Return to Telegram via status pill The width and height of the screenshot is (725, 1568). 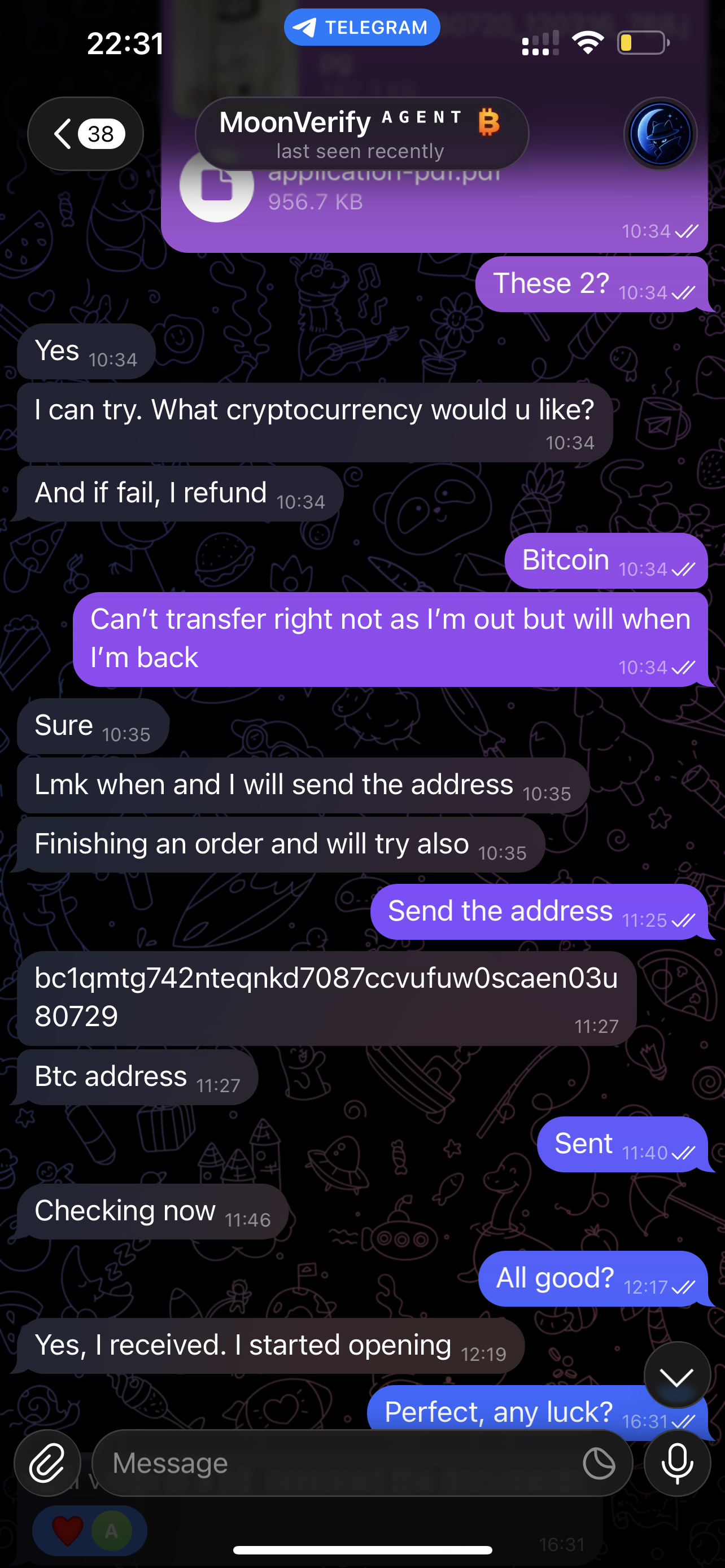[361, 28]
